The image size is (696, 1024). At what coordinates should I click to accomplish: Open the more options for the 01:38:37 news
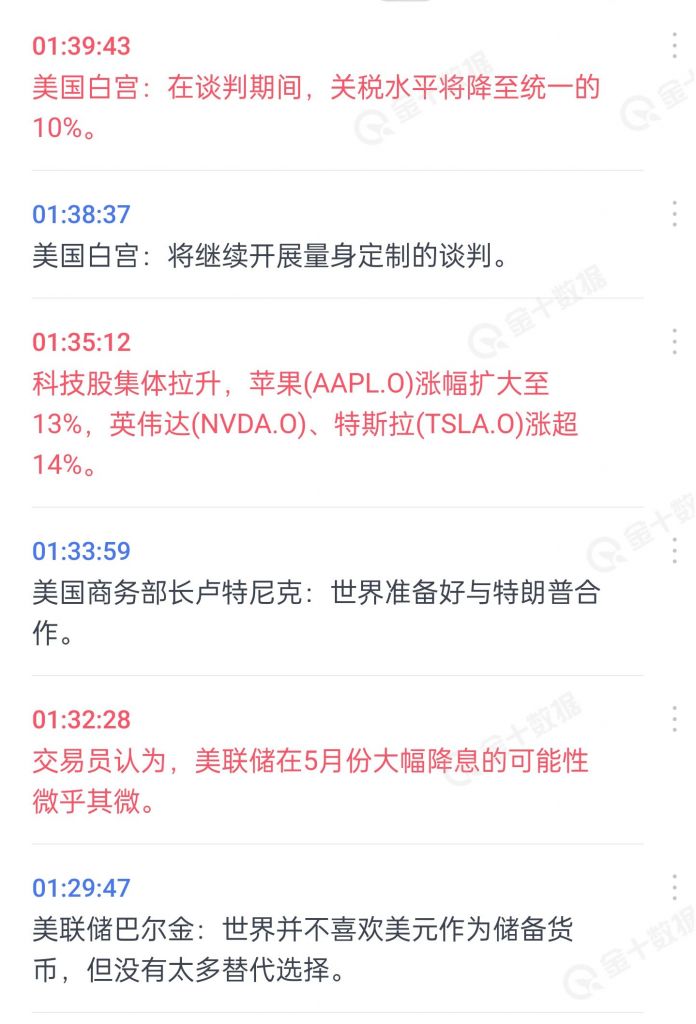(x=676, y=213)
